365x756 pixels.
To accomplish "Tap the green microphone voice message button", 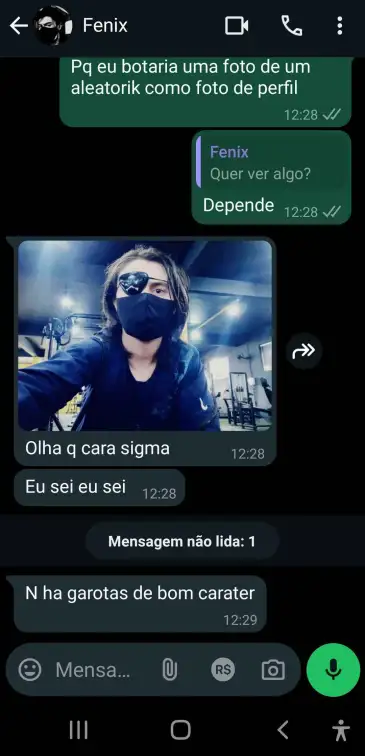I will click(x=333, y=670).
